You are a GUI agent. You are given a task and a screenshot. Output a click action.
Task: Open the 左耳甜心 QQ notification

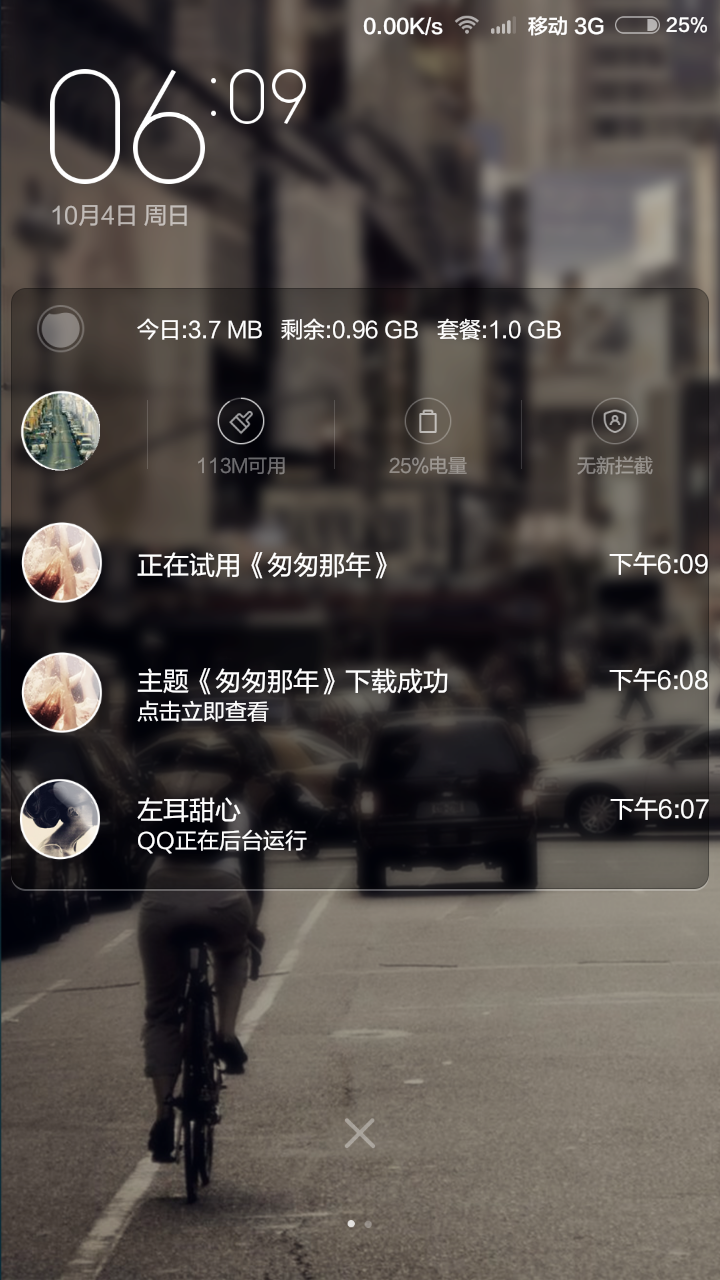coord(360,820)
